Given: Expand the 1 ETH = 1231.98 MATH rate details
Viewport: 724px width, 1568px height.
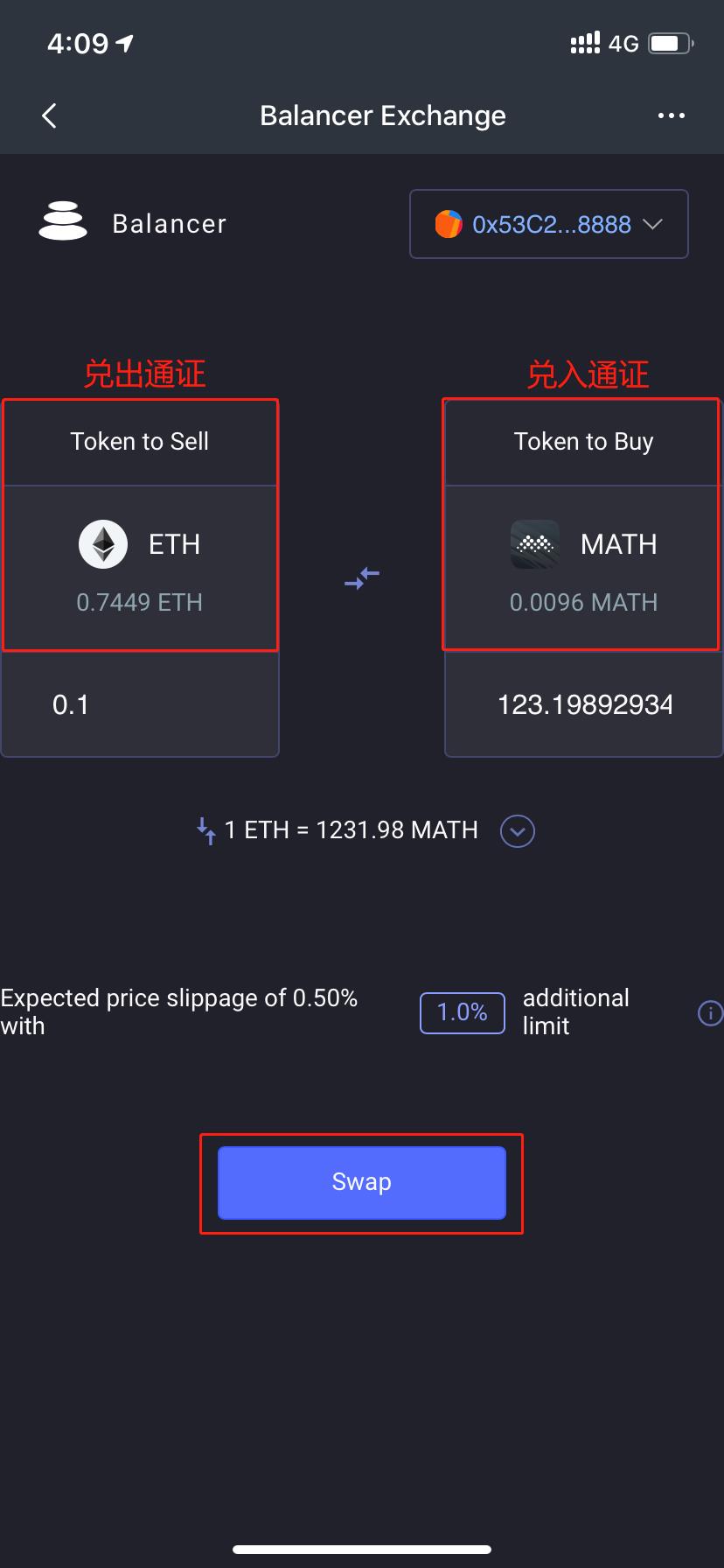Looking at the screenshot, I should click(517, 830).
